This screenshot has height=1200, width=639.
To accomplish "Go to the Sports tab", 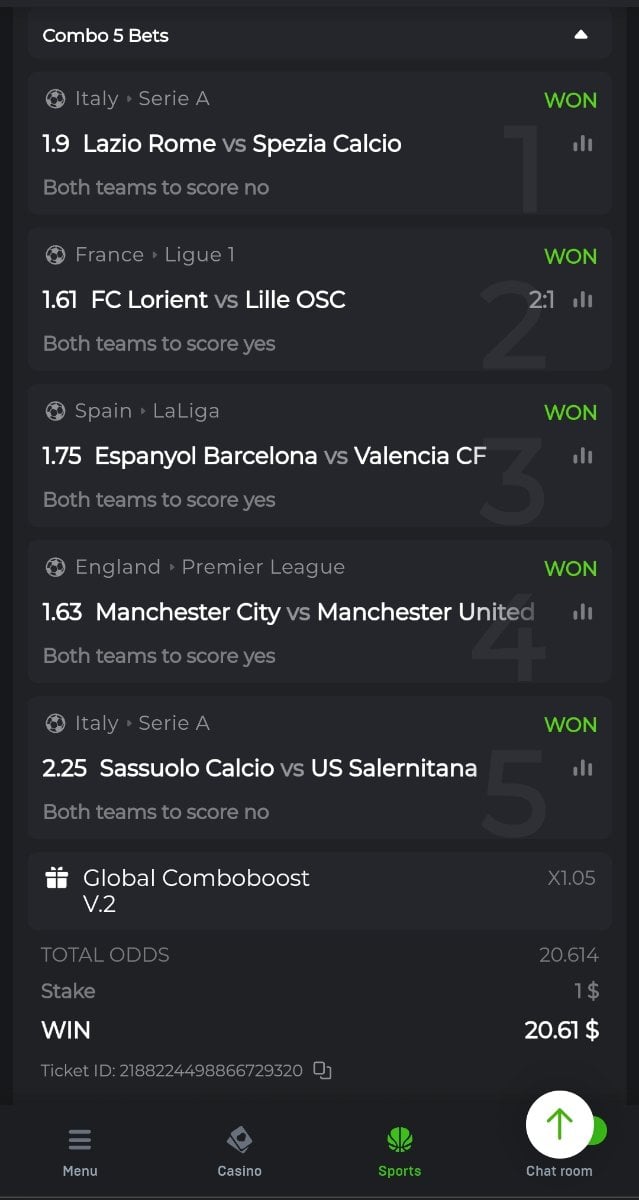I will [400, 1152].
